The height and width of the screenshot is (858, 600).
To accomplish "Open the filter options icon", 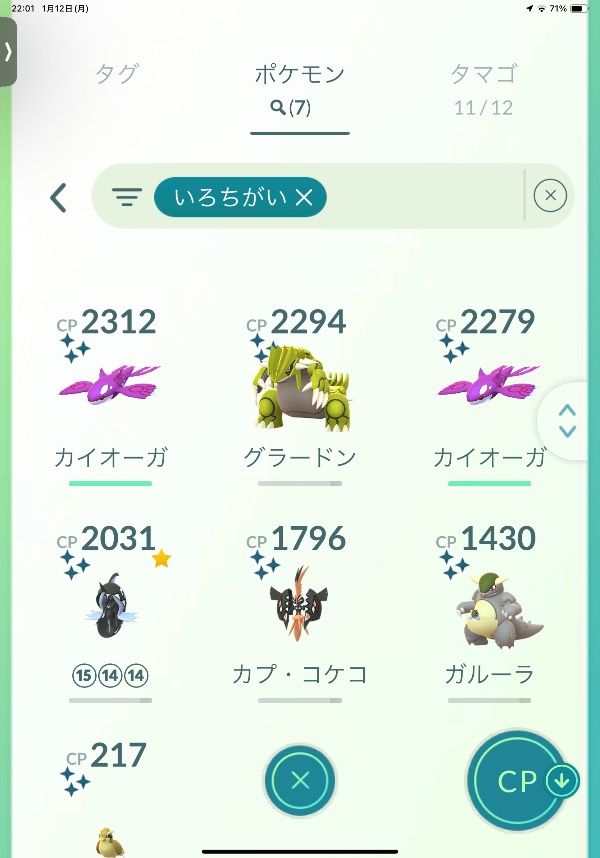I will [x=126, y=197].
